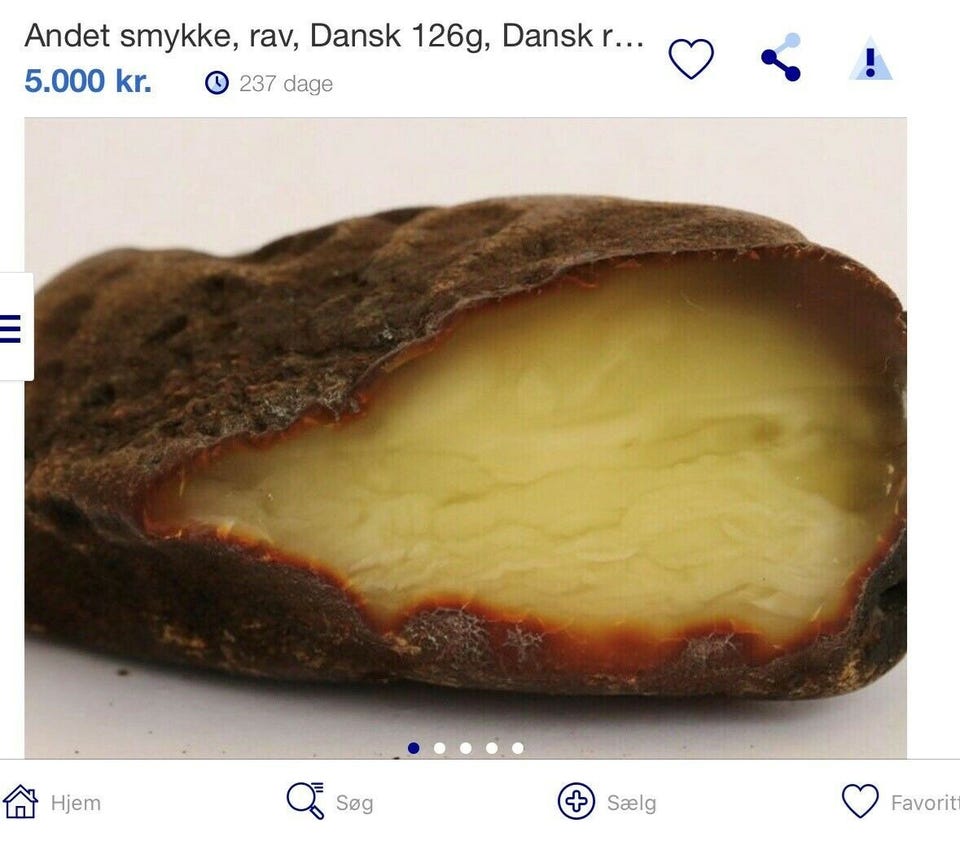Report this listing with the warning icon
This screenshot has width=960, height=841.
870,60
